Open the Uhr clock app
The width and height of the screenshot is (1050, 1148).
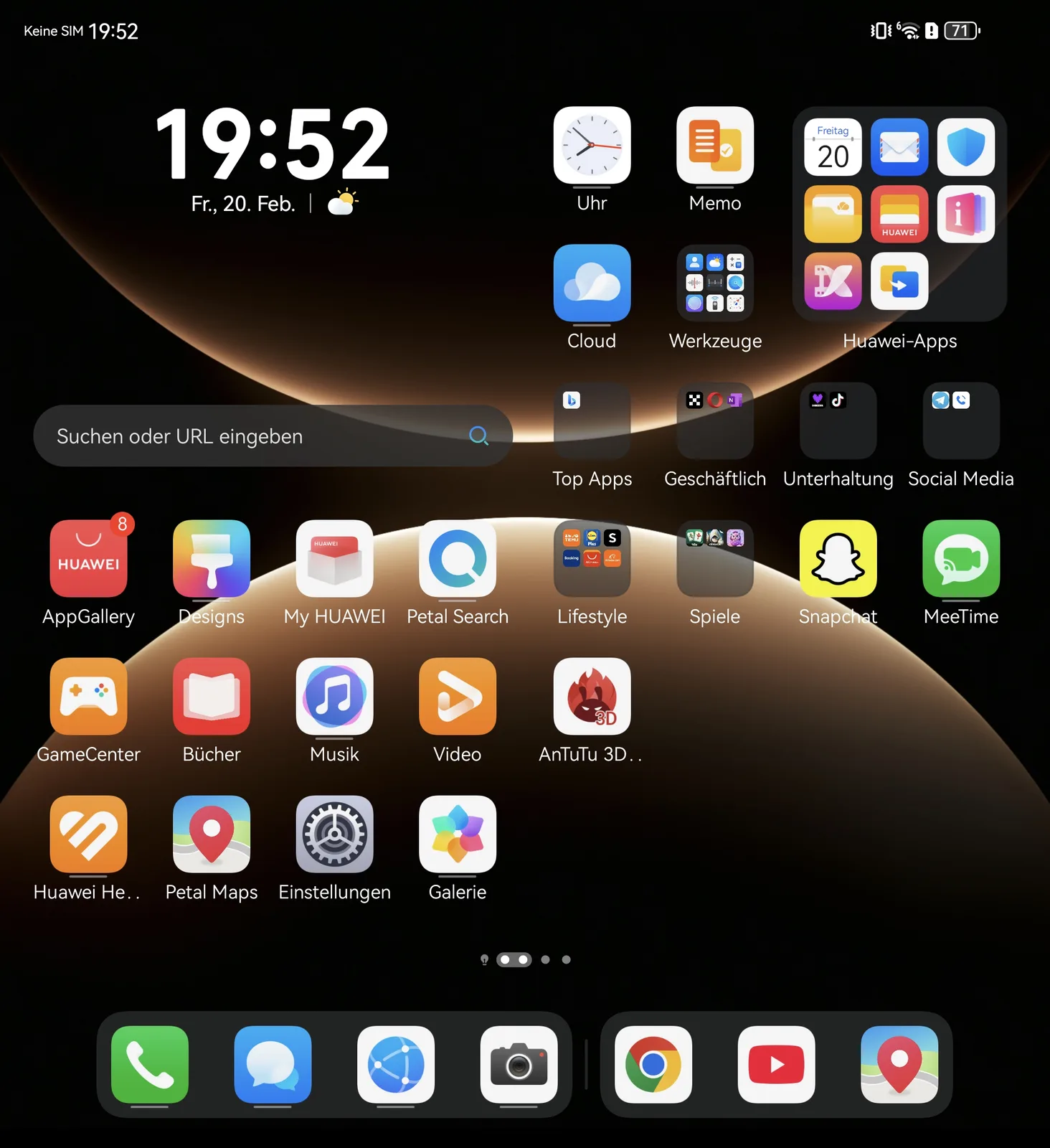592,146
